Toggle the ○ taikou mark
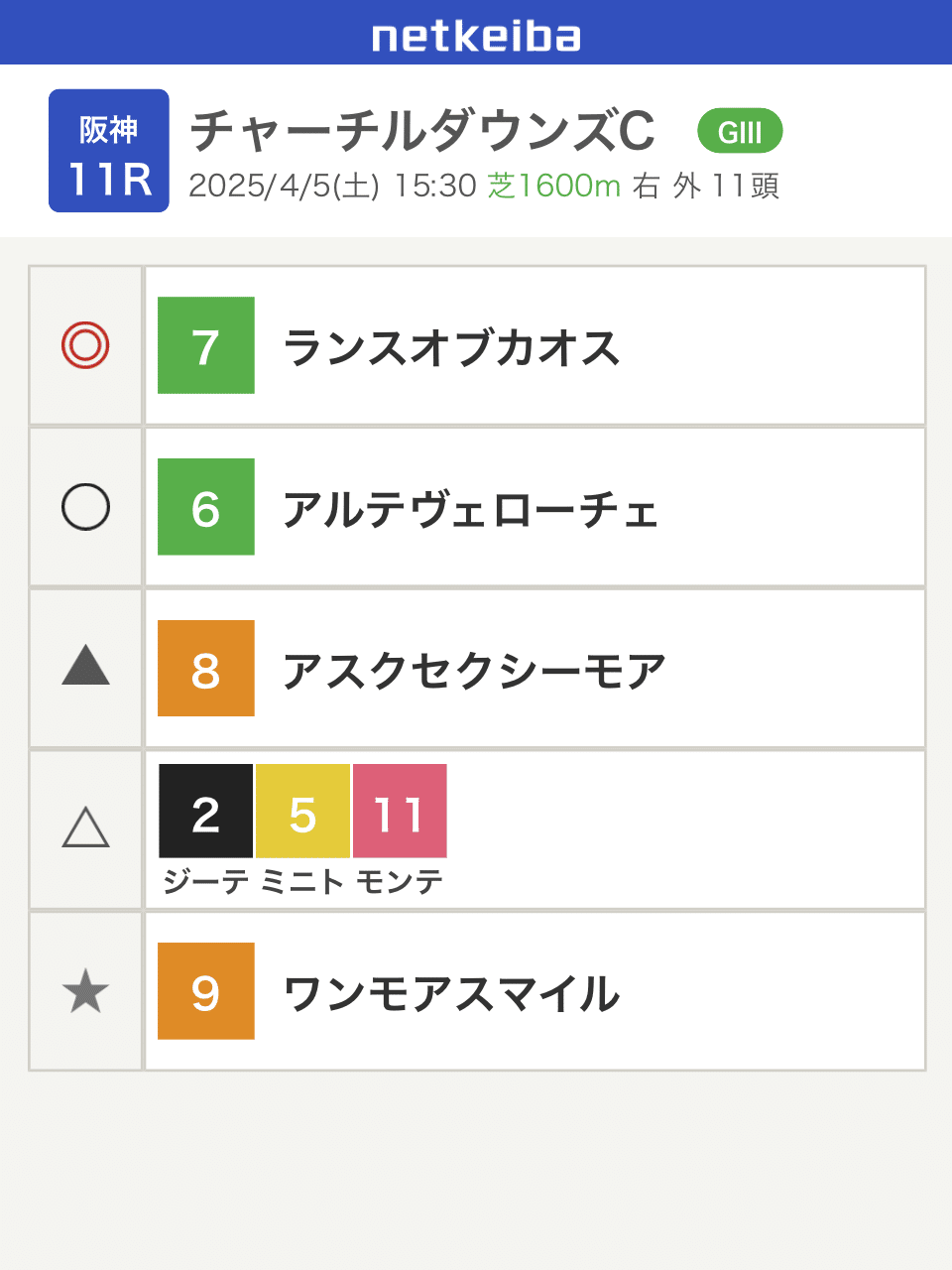Image resolution: width=952 pixels, height=1270 pixels. (x=85, y=507)
